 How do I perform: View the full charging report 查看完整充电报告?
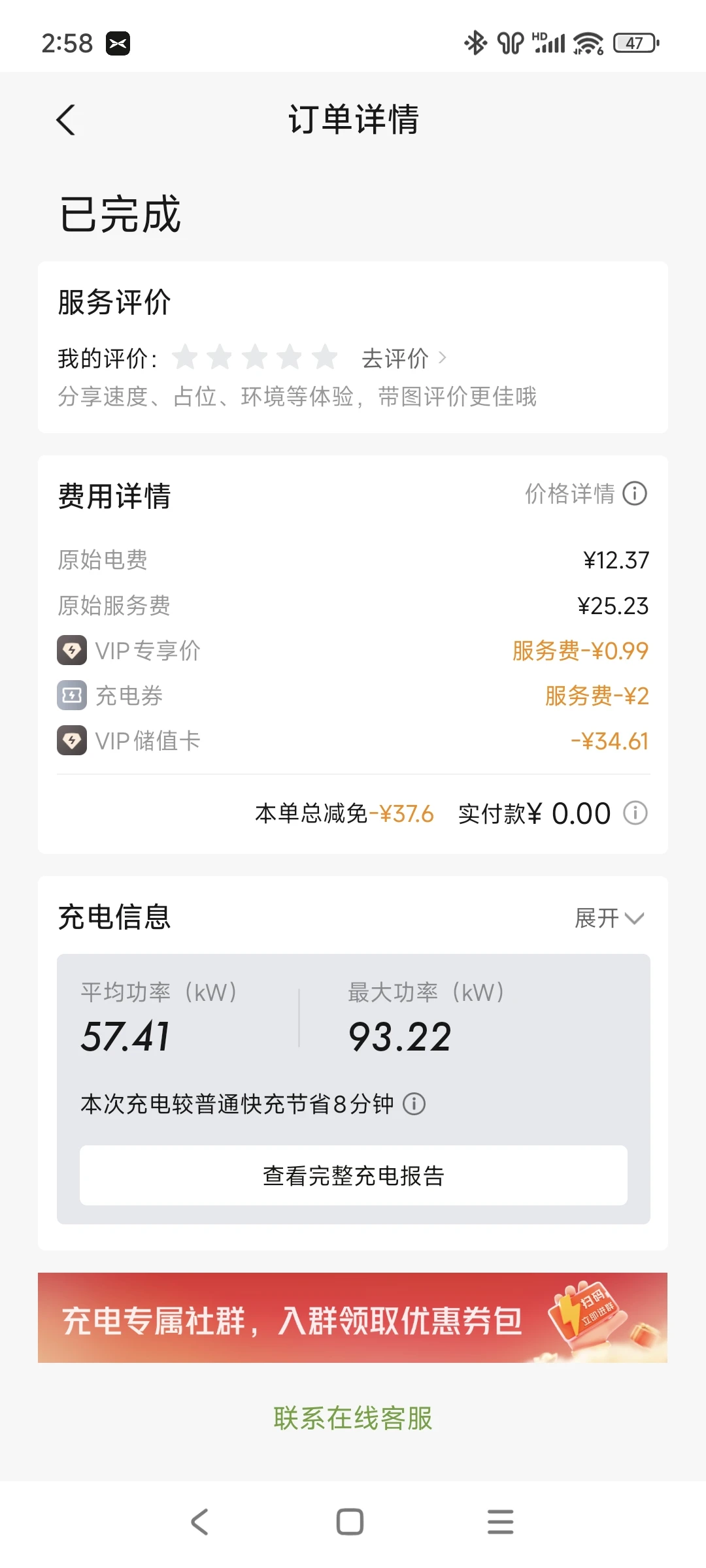pyautogui.click(x=354, y=1175)
